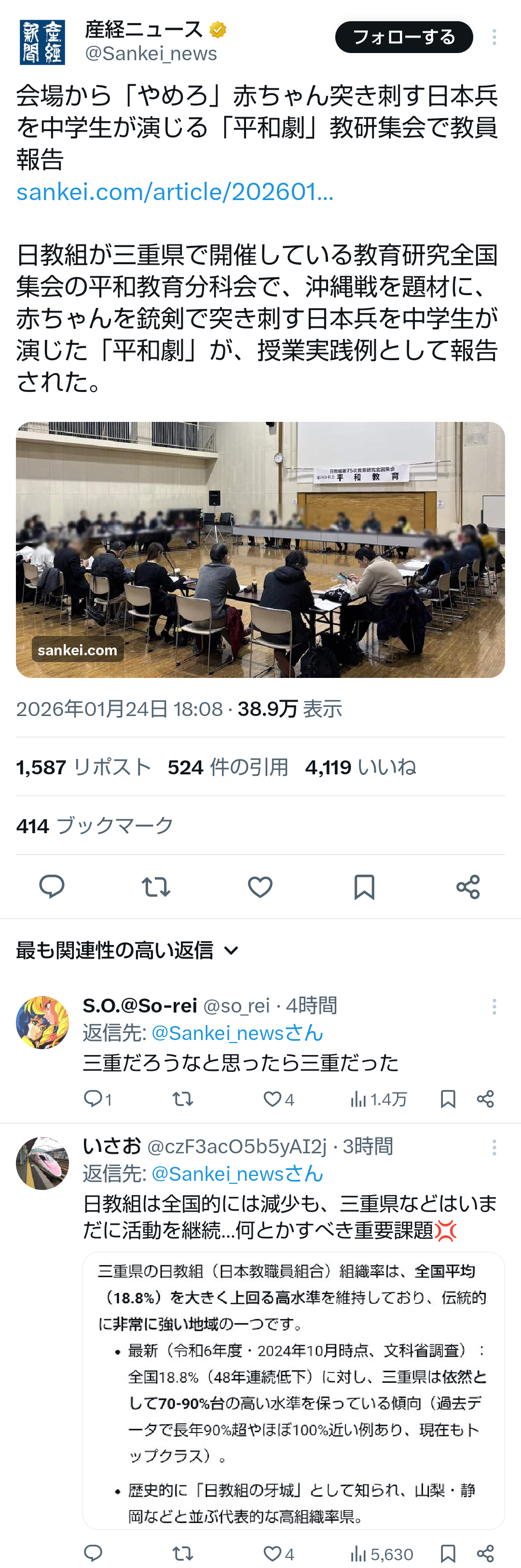
Task: Open the image attached to いさお's reply
Action: click(293, 1390)
